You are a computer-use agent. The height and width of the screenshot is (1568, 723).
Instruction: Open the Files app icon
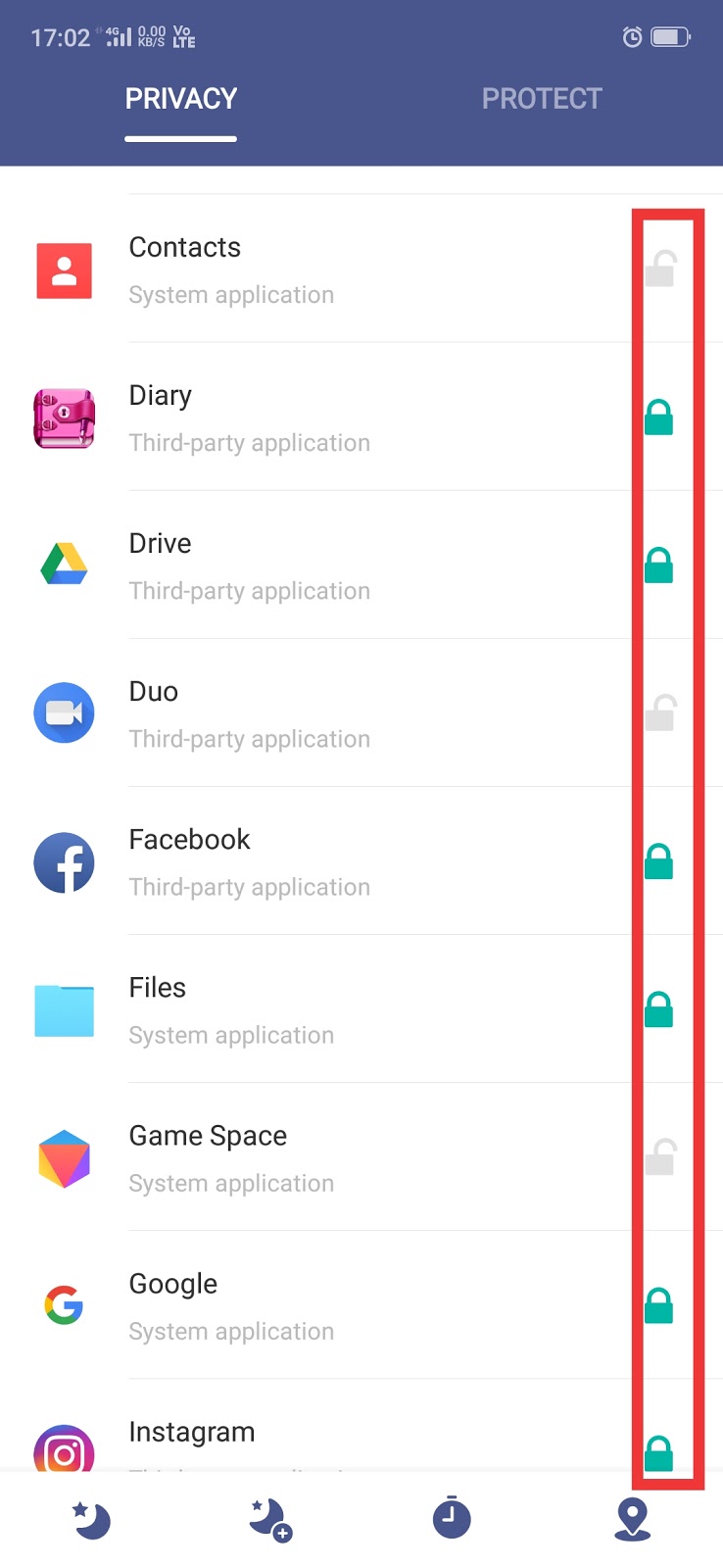tap(64, 1009)
